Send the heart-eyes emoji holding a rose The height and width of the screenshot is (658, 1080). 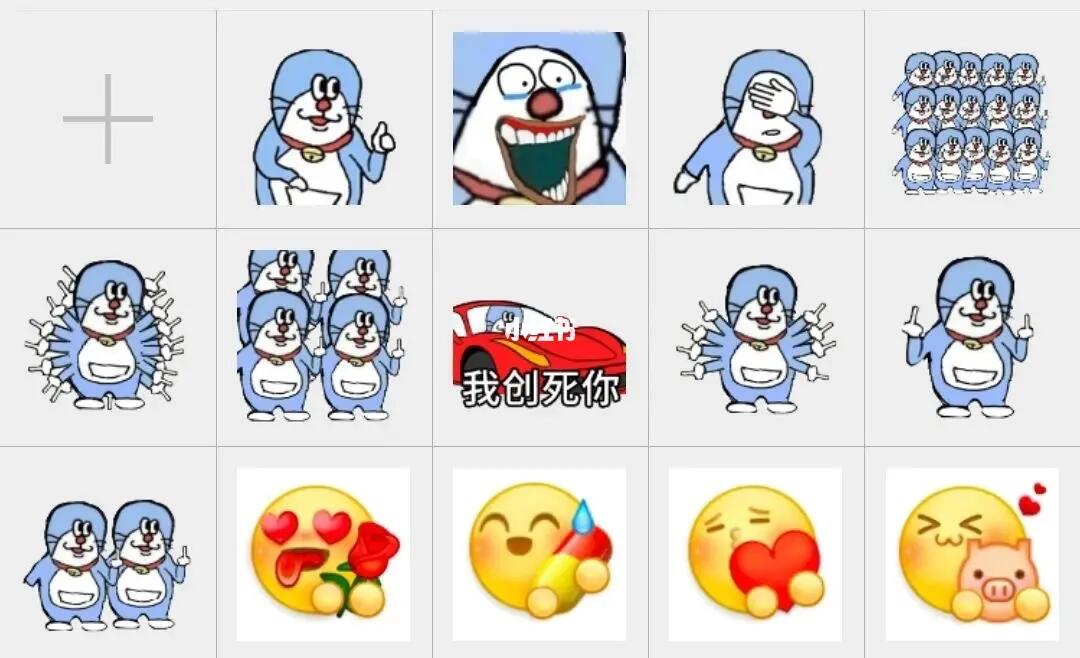click(x=324, y=554)
